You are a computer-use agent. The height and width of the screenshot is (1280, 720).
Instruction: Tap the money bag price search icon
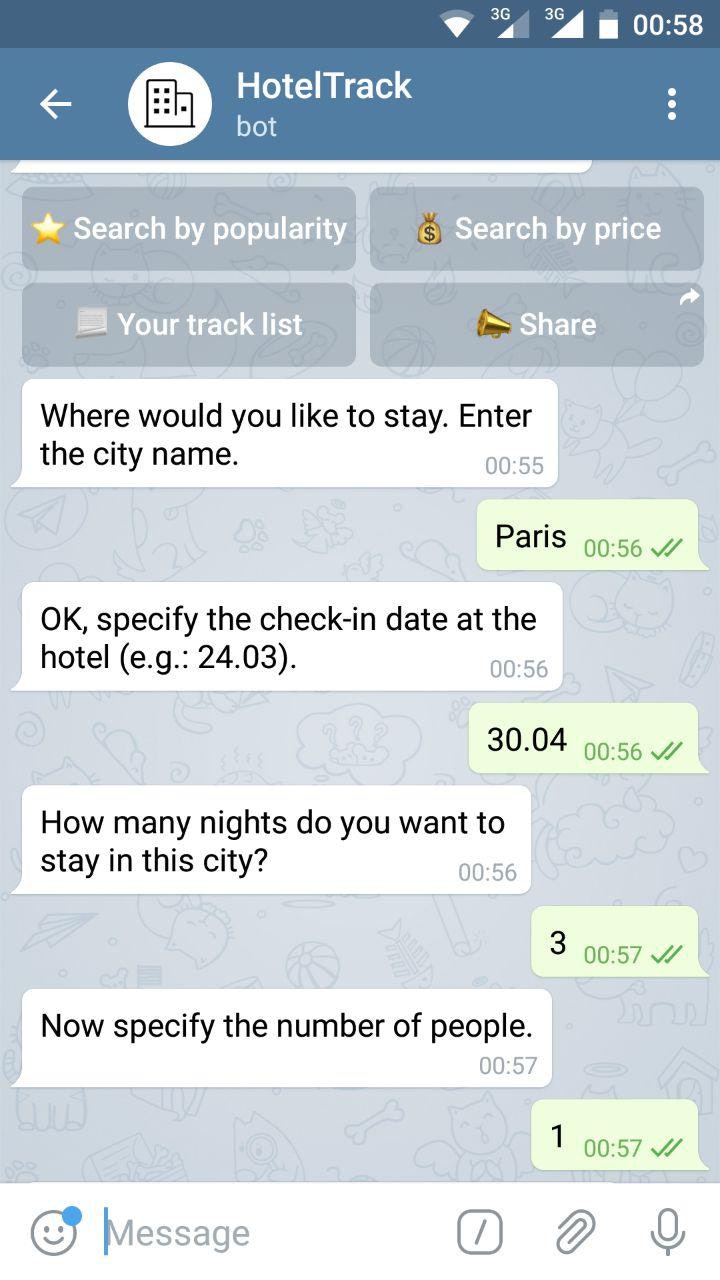[429, 229]
